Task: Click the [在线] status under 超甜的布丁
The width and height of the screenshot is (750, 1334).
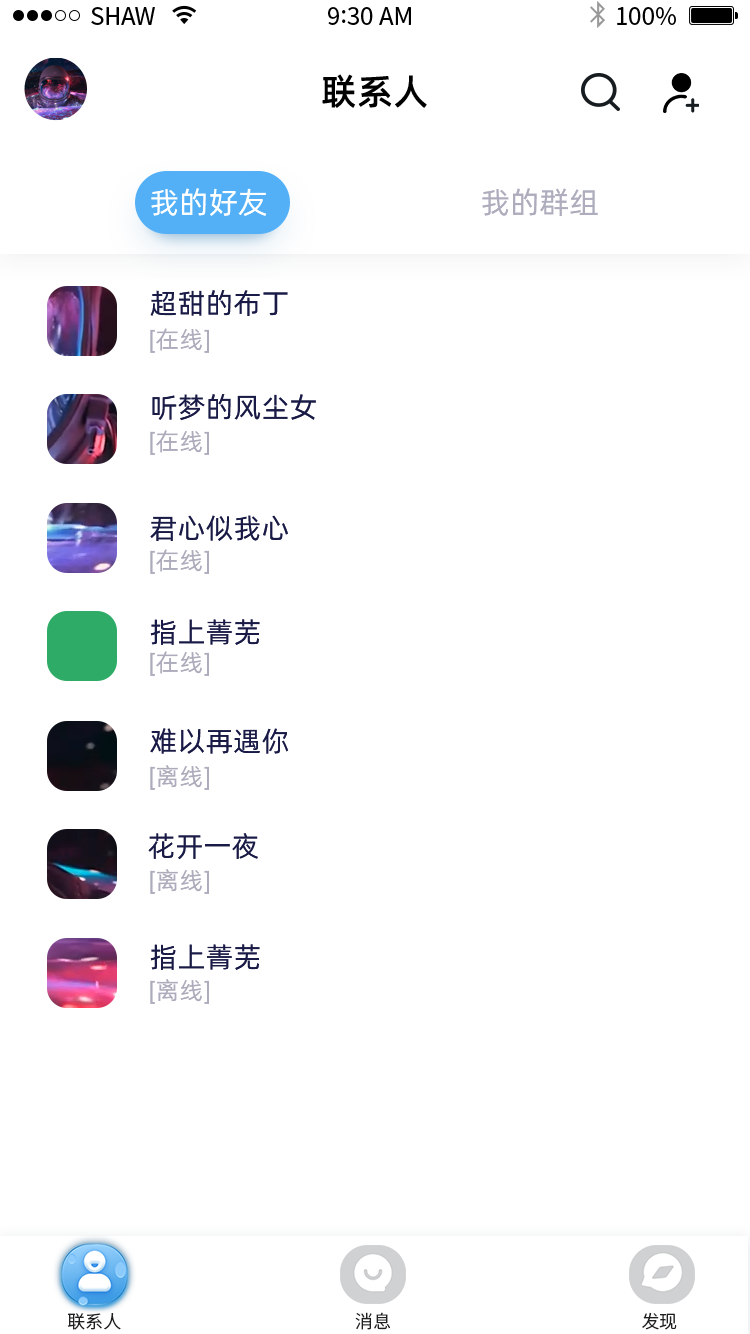Action: 180,340
